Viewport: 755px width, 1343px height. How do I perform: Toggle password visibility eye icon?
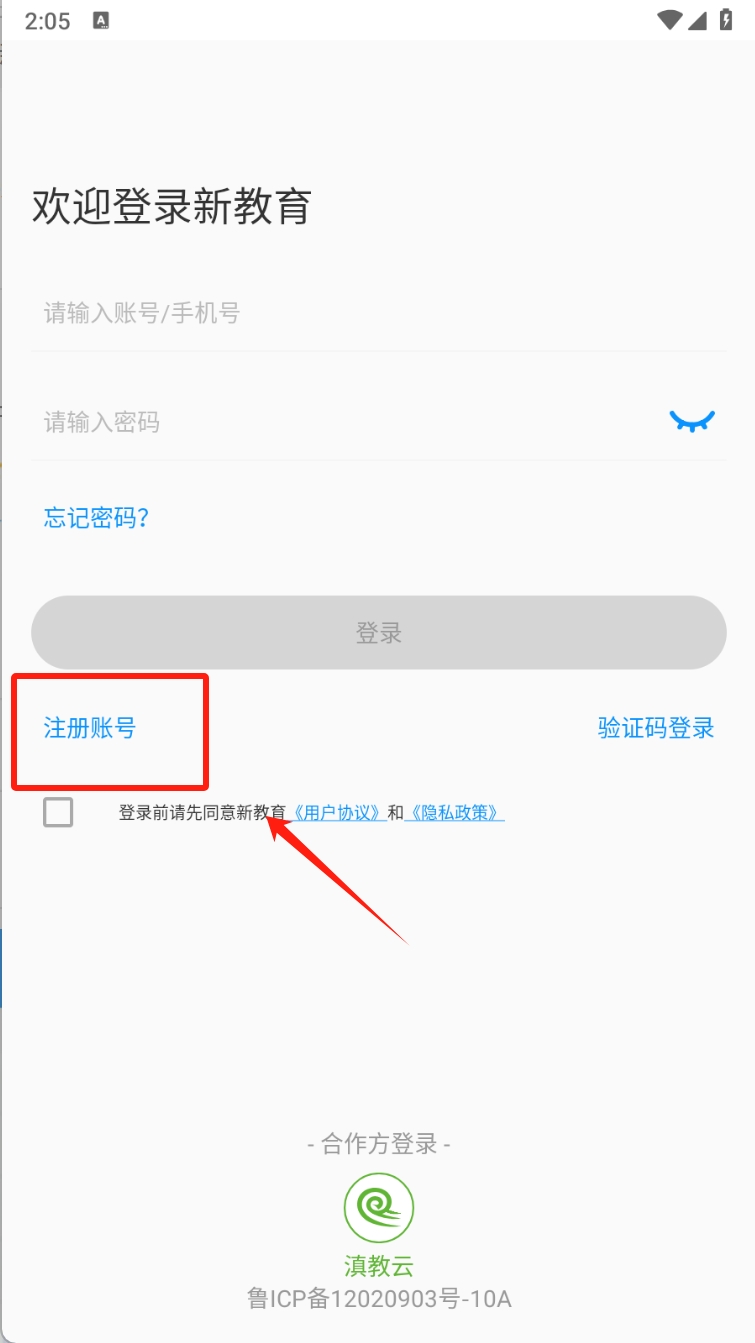(692, 421)
